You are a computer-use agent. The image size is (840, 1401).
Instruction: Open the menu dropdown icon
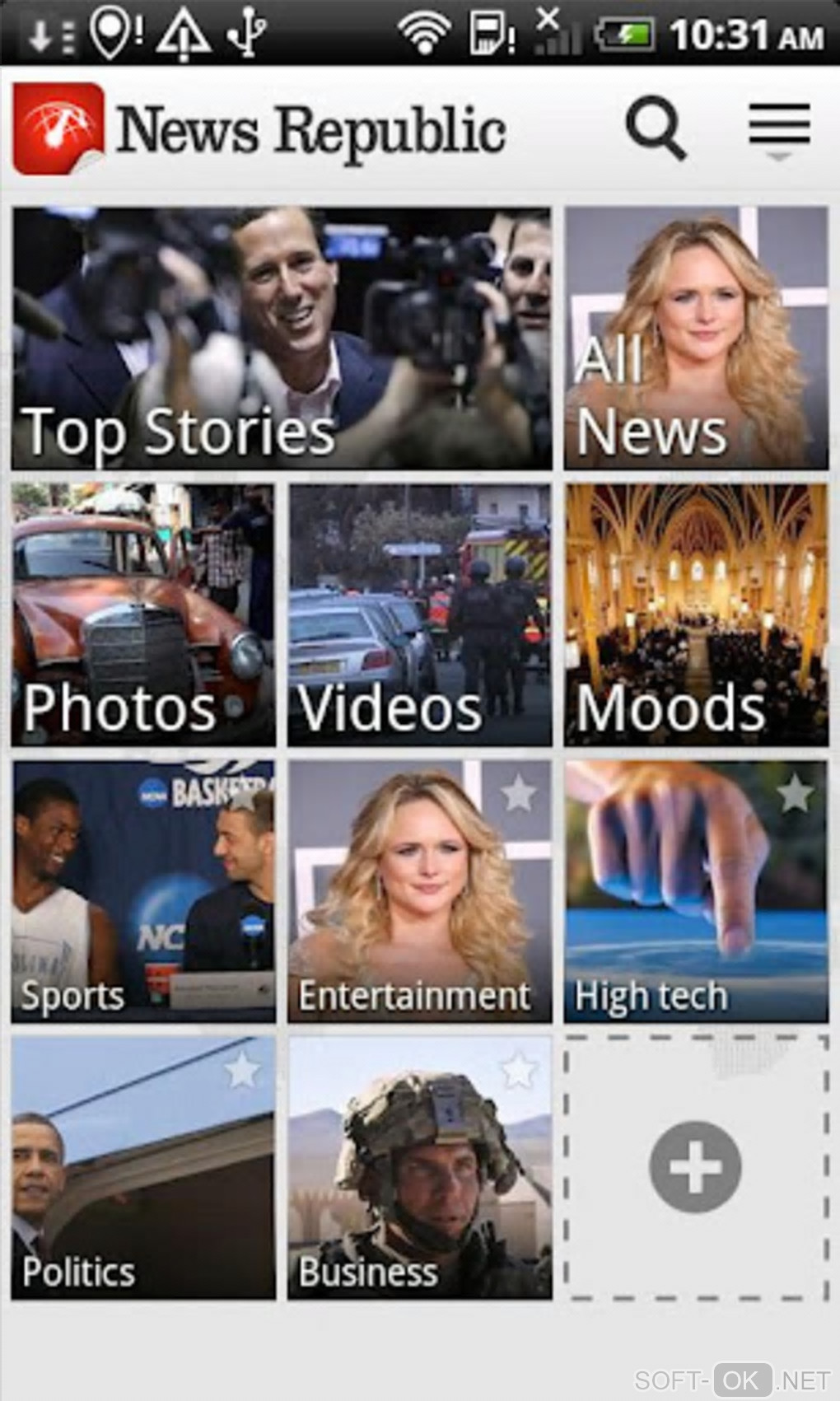click(779, 128)
